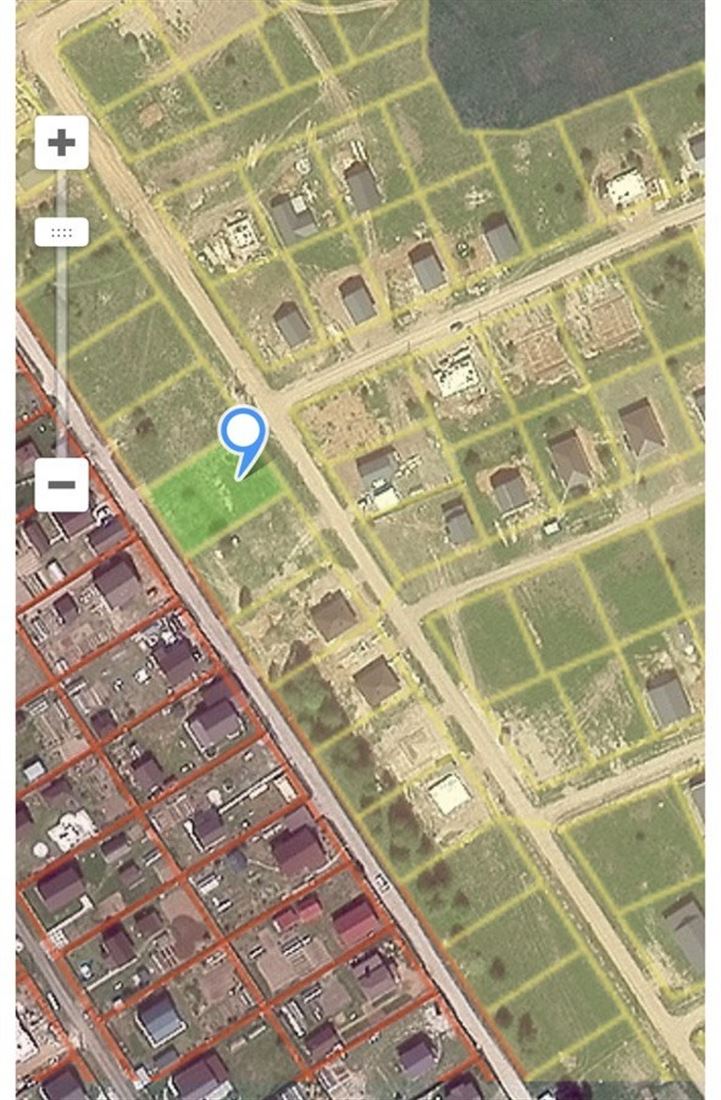Zoom out with the minus button
The height and width of the screenshot is (1100, 721).
tap(62, 485)
